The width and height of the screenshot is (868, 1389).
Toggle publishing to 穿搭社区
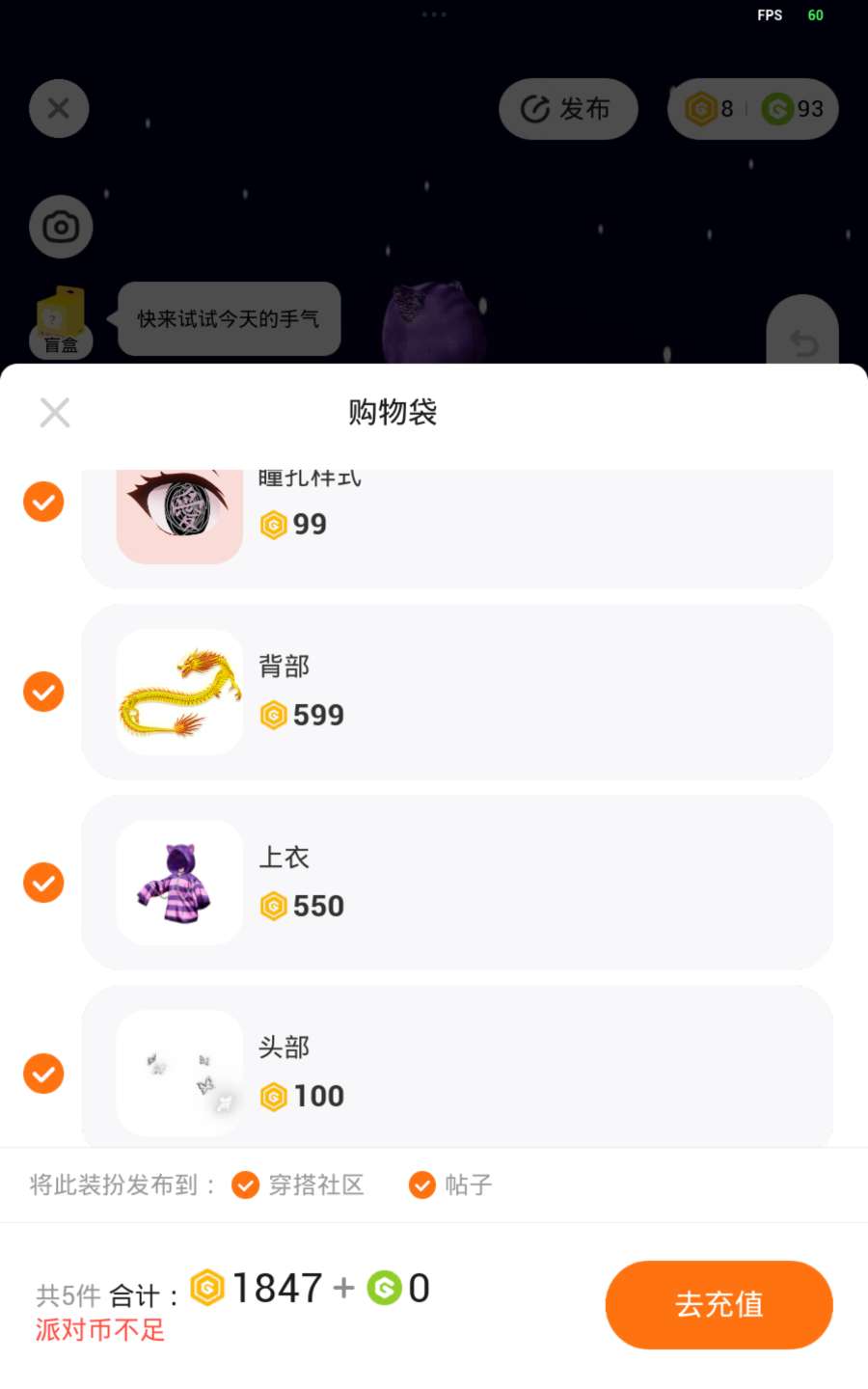click(246, 1185)
